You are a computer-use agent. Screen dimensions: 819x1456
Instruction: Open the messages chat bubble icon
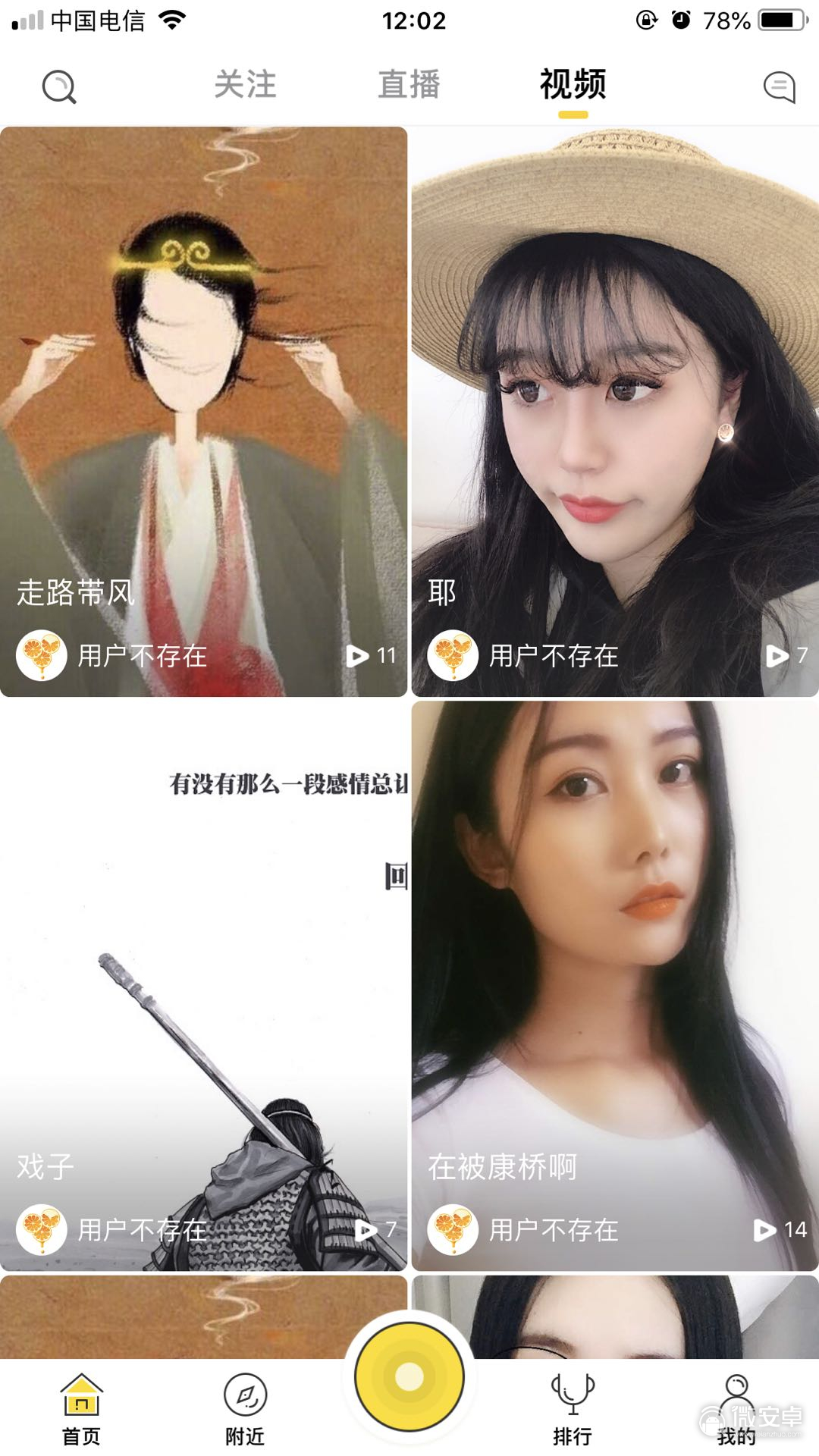click(780, 86)
